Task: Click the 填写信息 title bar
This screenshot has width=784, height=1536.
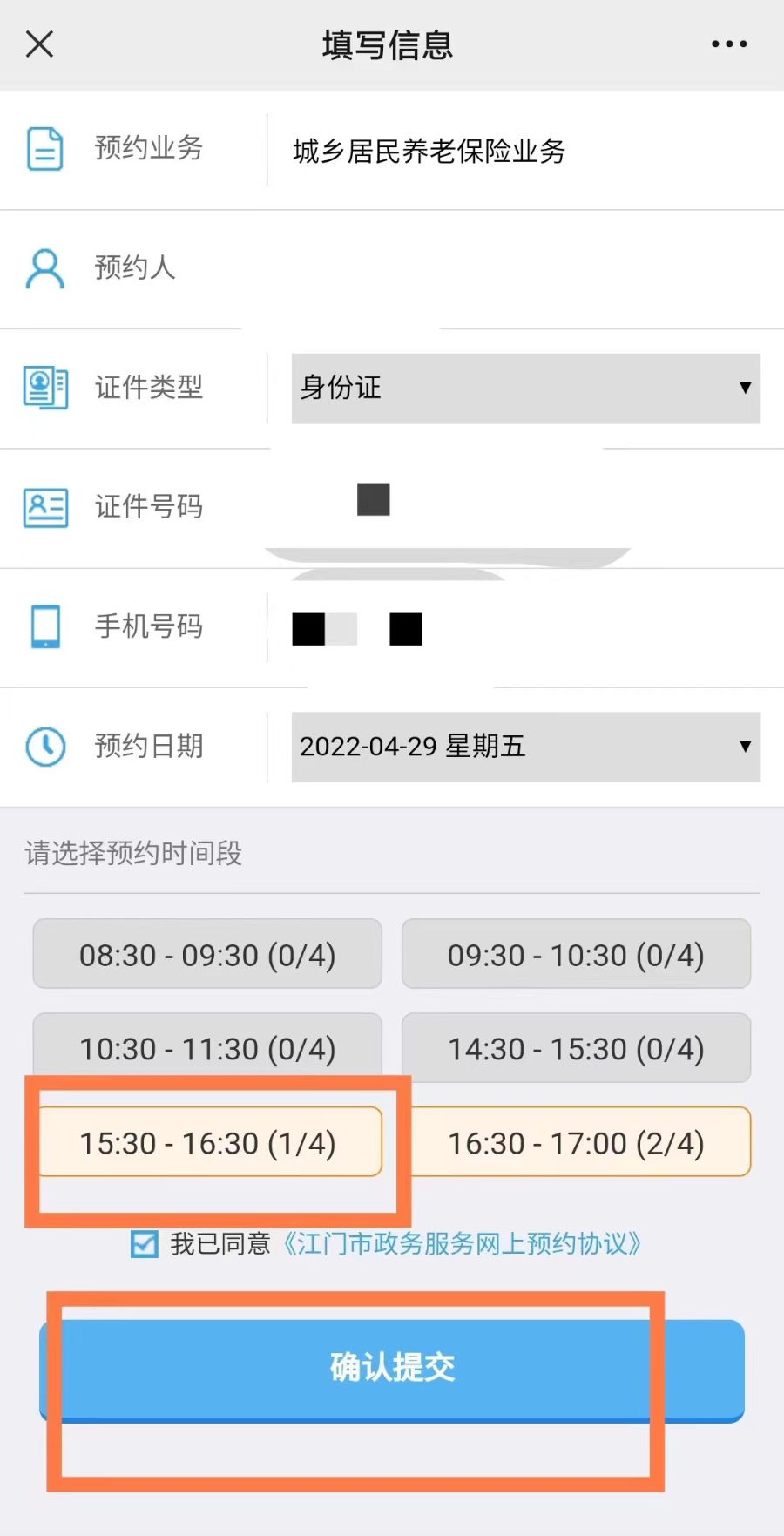Action: click(388, 44)
